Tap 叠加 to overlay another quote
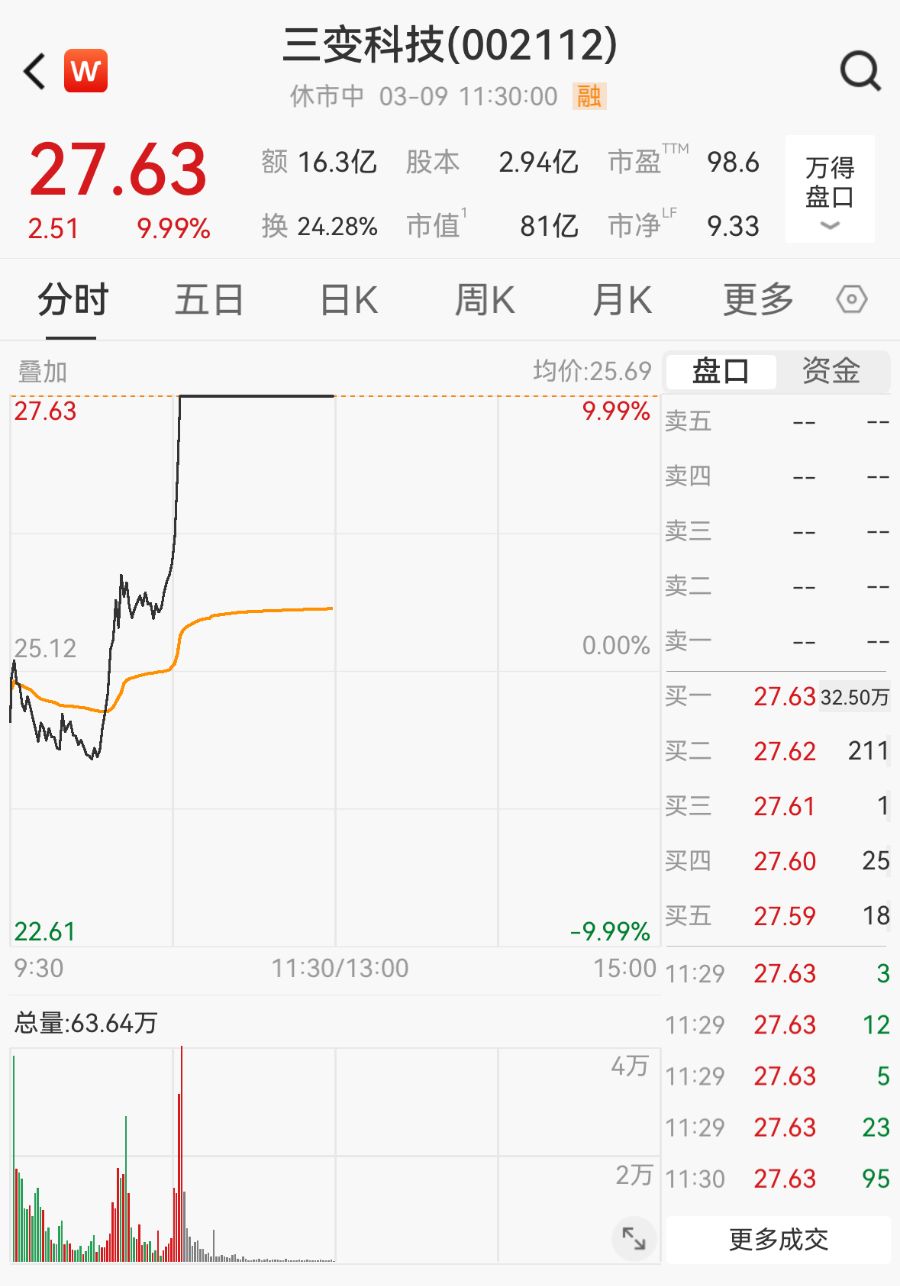The height and width of the screenshot is (1286, 900). [x=43, y=372]
